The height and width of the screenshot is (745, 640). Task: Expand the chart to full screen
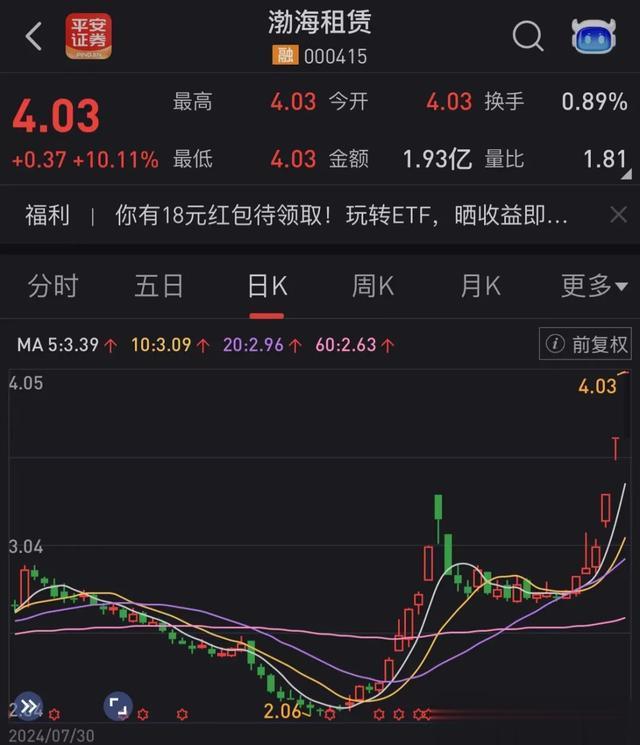click(118, 706)
